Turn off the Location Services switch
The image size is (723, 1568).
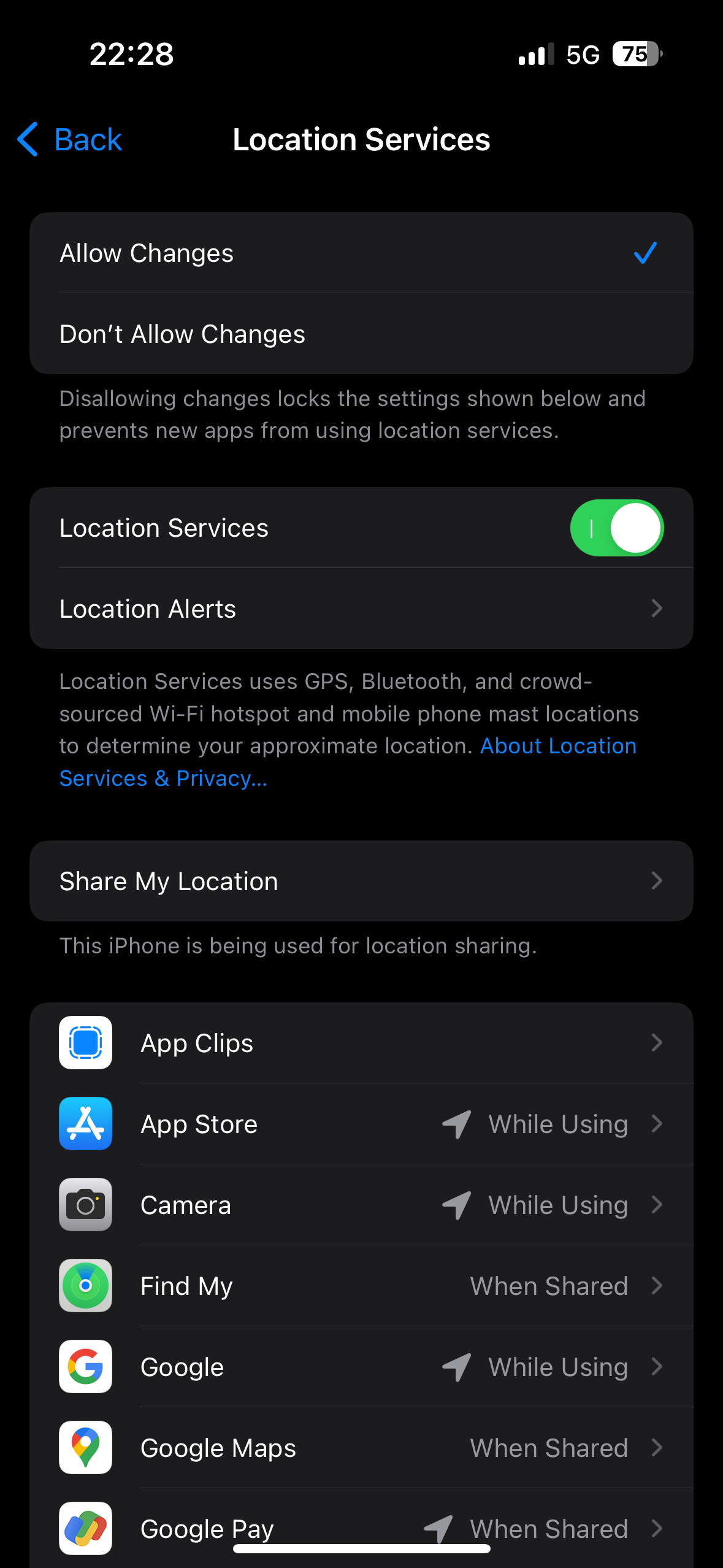point(616,528)
